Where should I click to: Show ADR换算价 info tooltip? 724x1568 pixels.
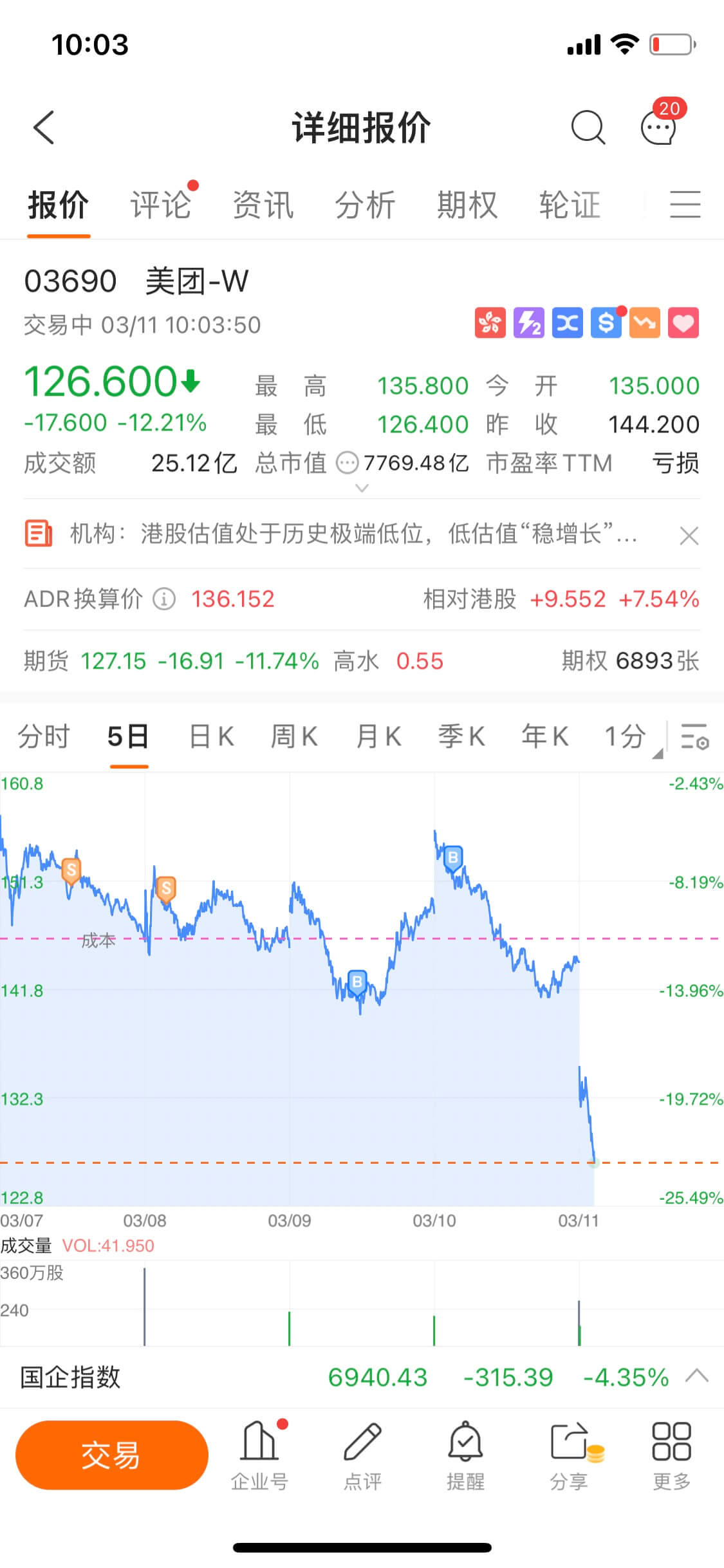164,599
